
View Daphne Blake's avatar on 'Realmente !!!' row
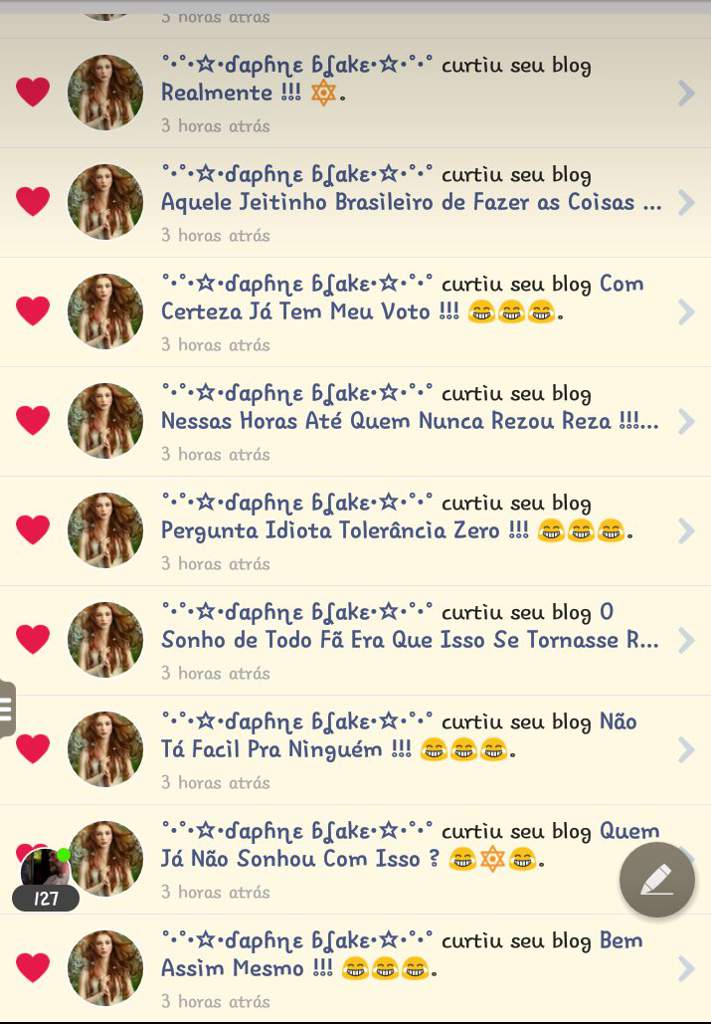click(x=105, y=93)
